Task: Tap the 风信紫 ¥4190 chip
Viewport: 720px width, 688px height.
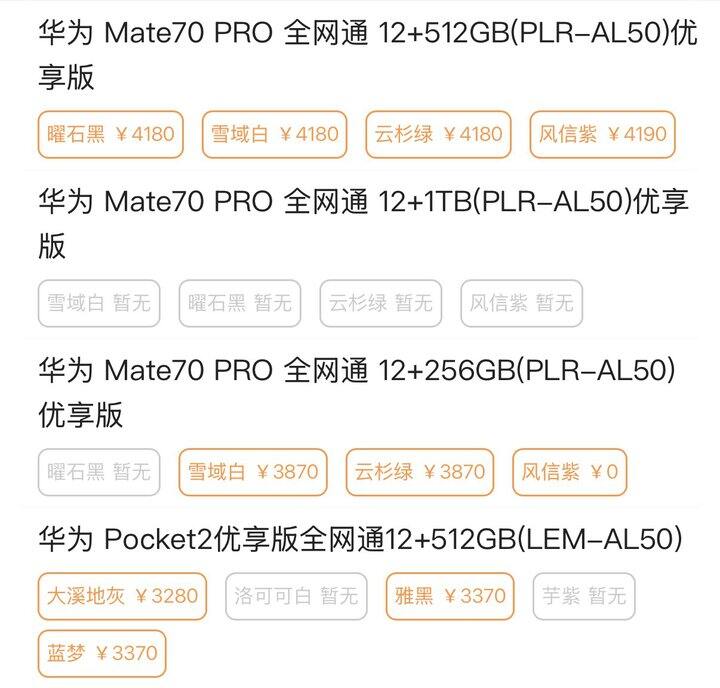Action: click(x=603, y=134)
